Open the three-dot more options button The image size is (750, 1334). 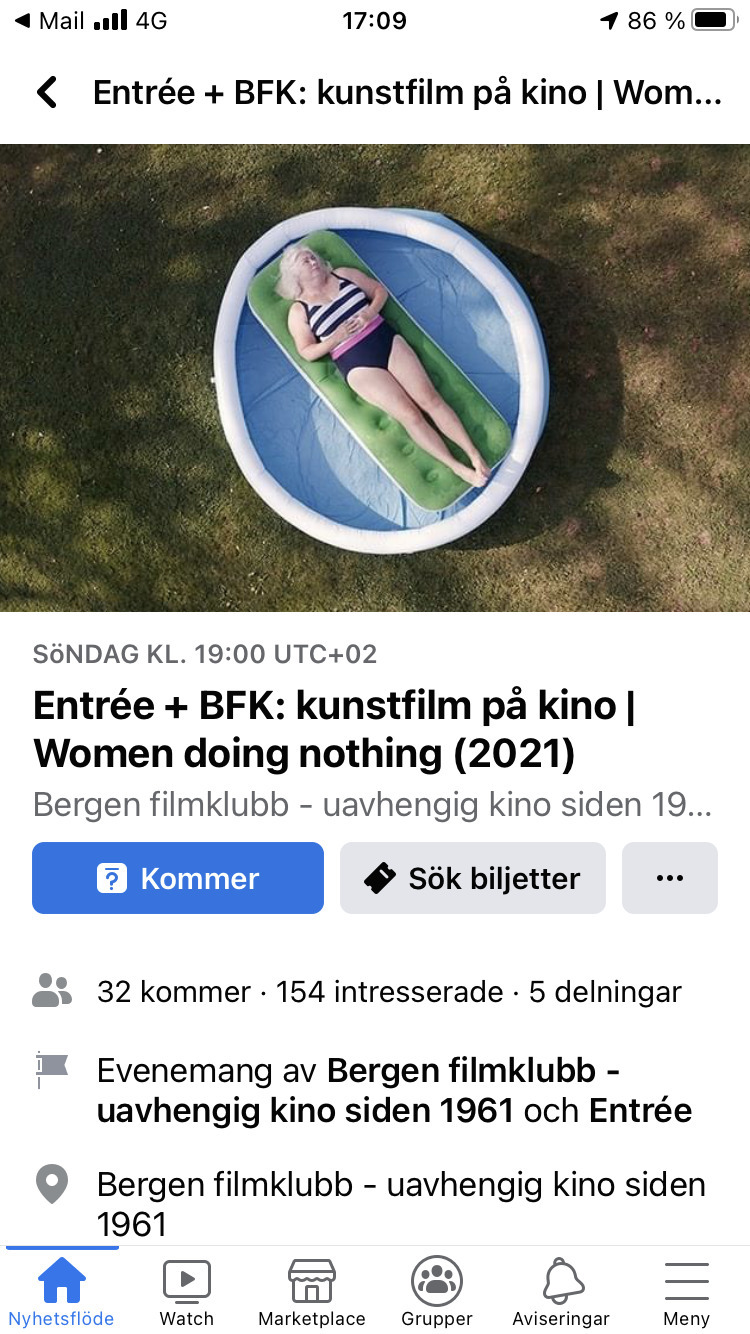click(669, 878)
